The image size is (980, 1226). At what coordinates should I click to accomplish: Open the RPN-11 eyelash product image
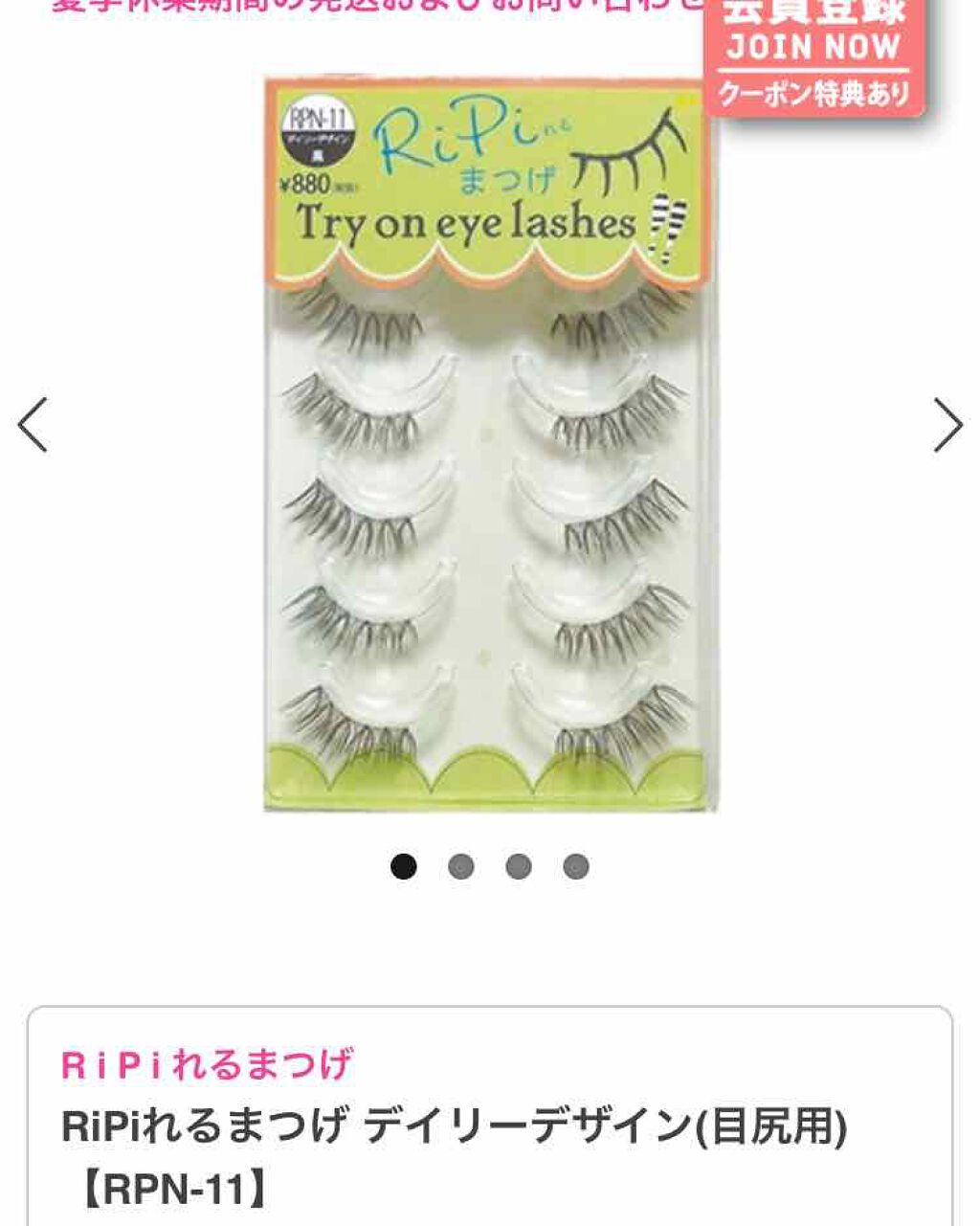tap(490, 445)
